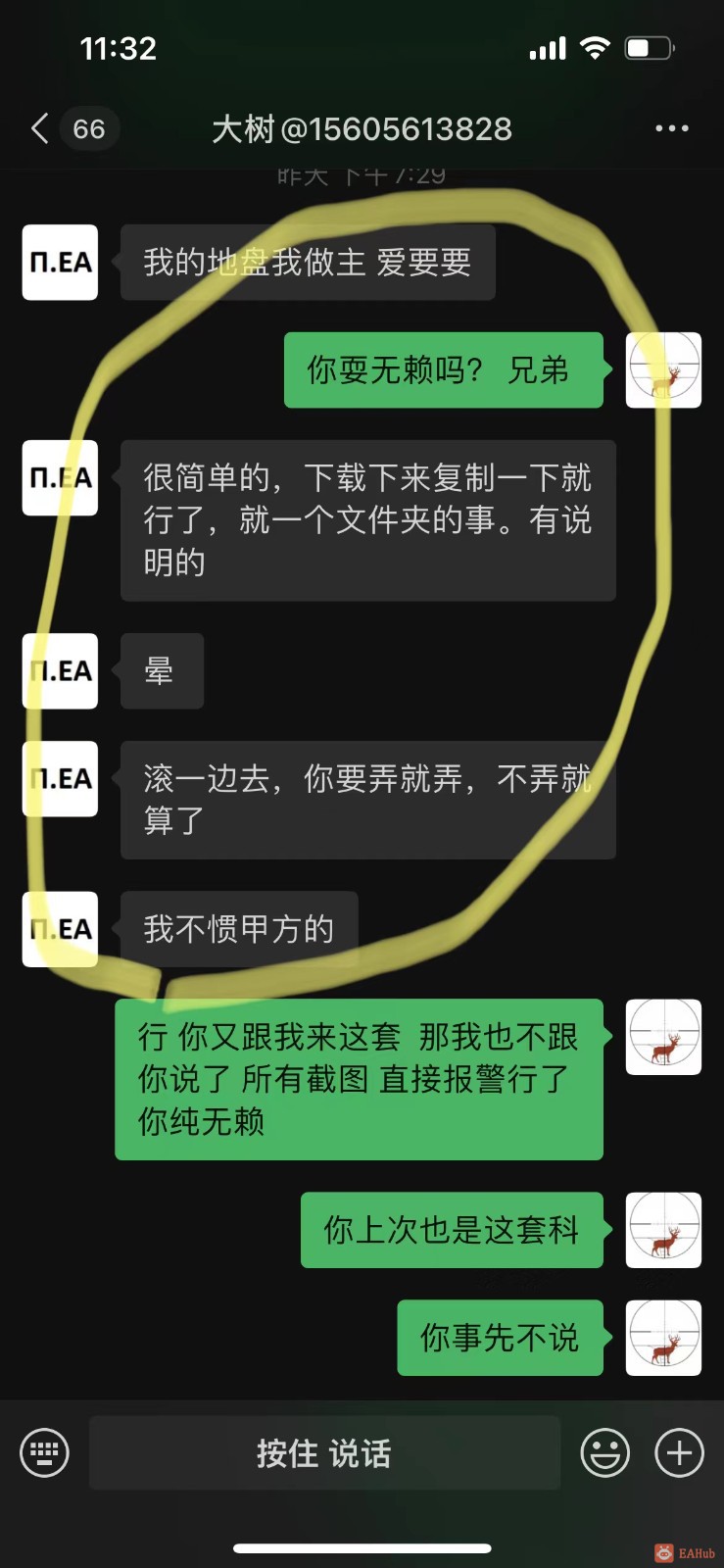The height and width of the screenshot is (1568, 724).
Task: Open the three-dot chat info menu
Action: pyautogui.click(x=671, y=128)
